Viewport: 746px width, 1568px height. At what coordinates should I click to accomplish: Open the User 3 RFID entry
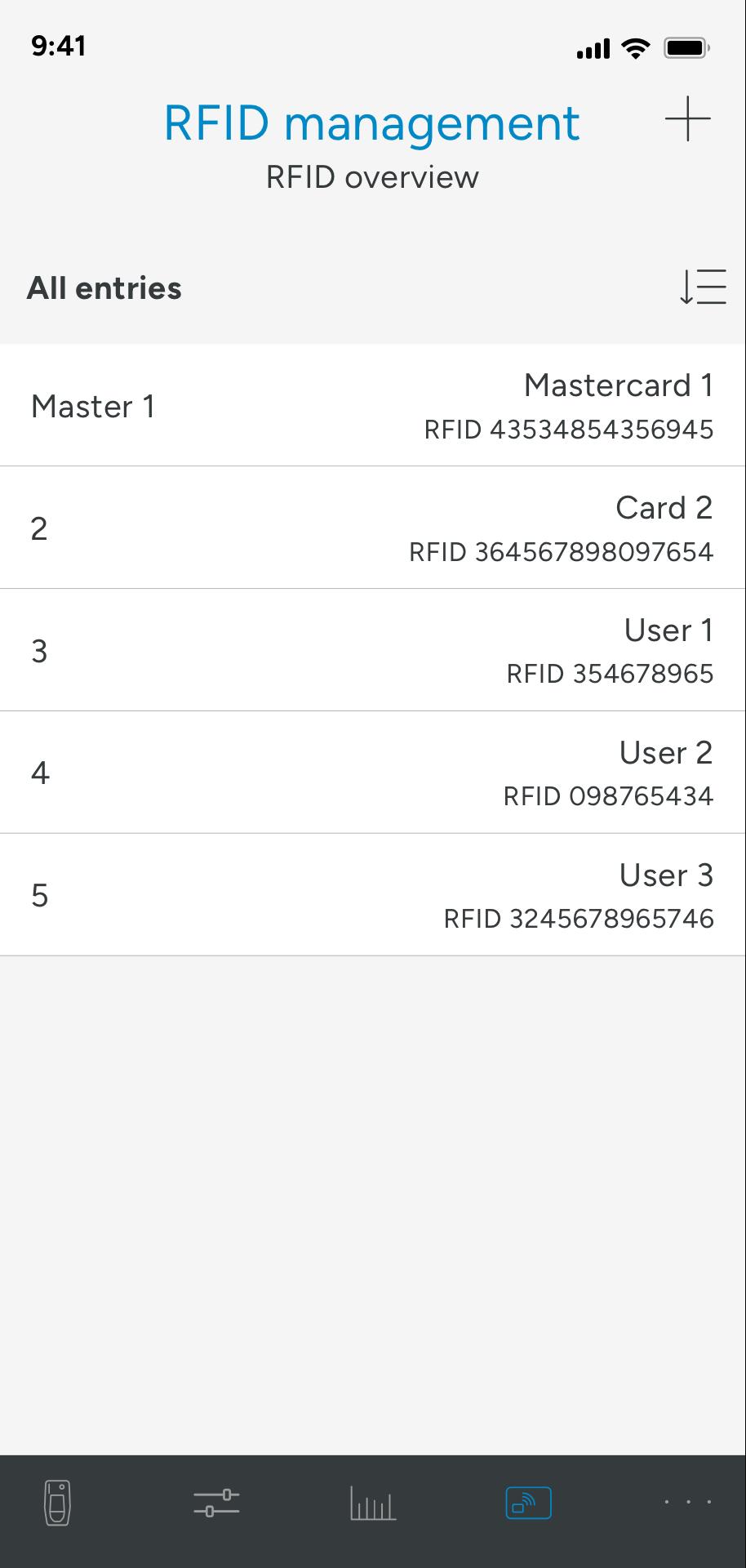pyautogui.click(x=372, y=895)
